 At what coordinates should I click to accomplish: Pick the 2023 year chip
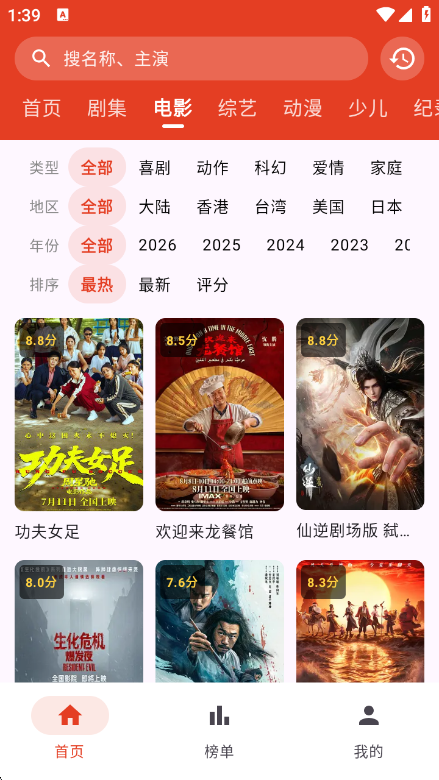[x=350, y=245]
